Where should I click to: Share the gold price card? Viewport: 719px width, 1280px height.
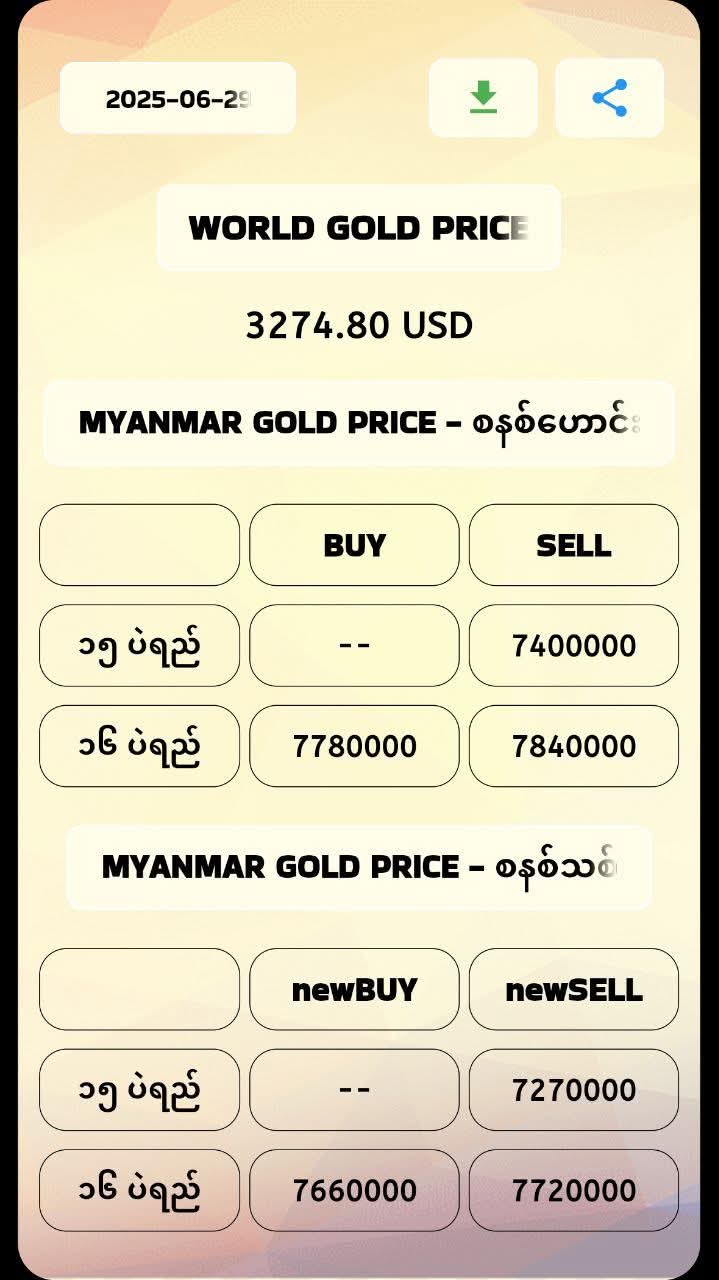click(609, 97)
